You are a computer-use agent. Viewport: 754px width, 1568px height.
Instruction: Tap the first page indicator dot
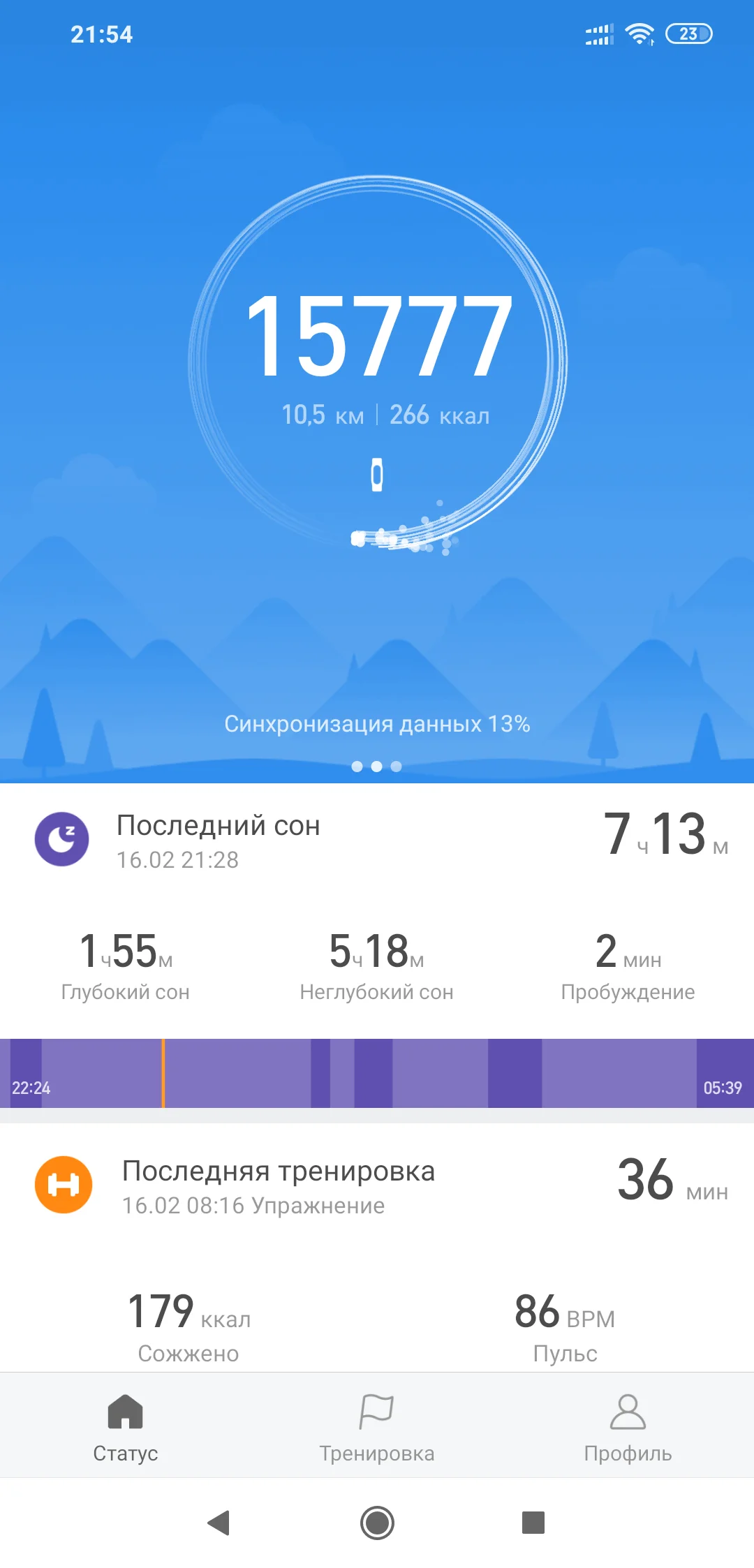coord(356,766)
